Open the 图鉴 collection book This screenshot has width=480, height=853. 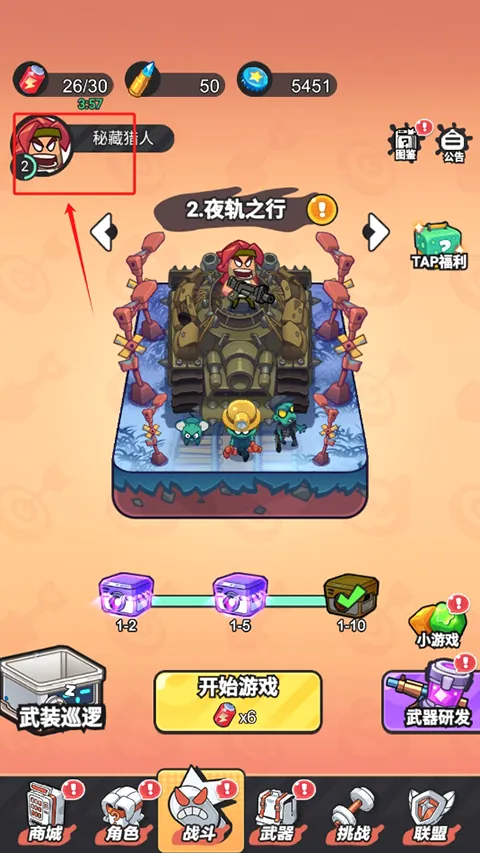pos(405,143)
